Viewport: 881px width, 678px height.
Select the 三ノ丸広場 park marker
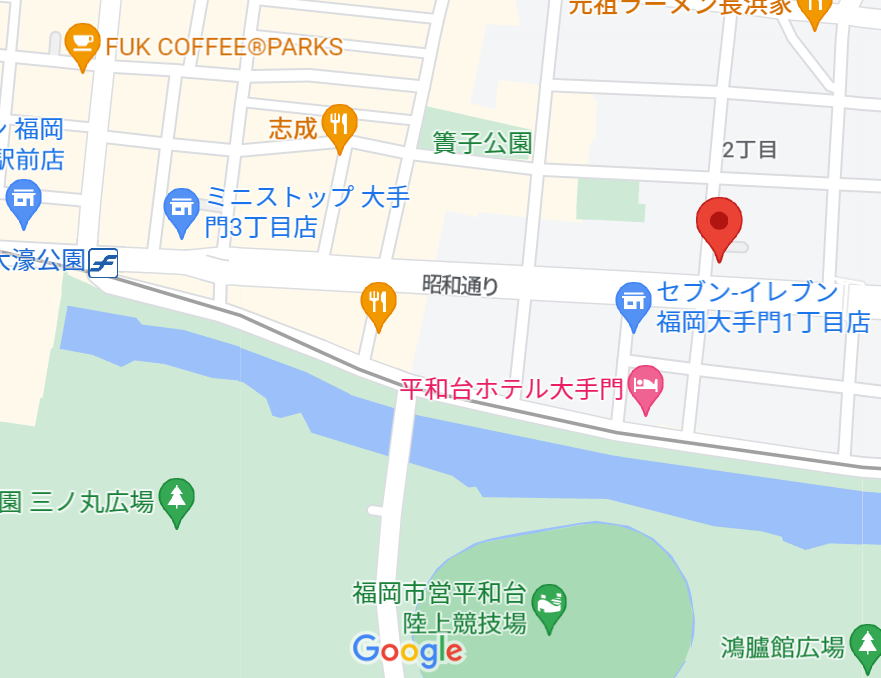tap(177, 498)
